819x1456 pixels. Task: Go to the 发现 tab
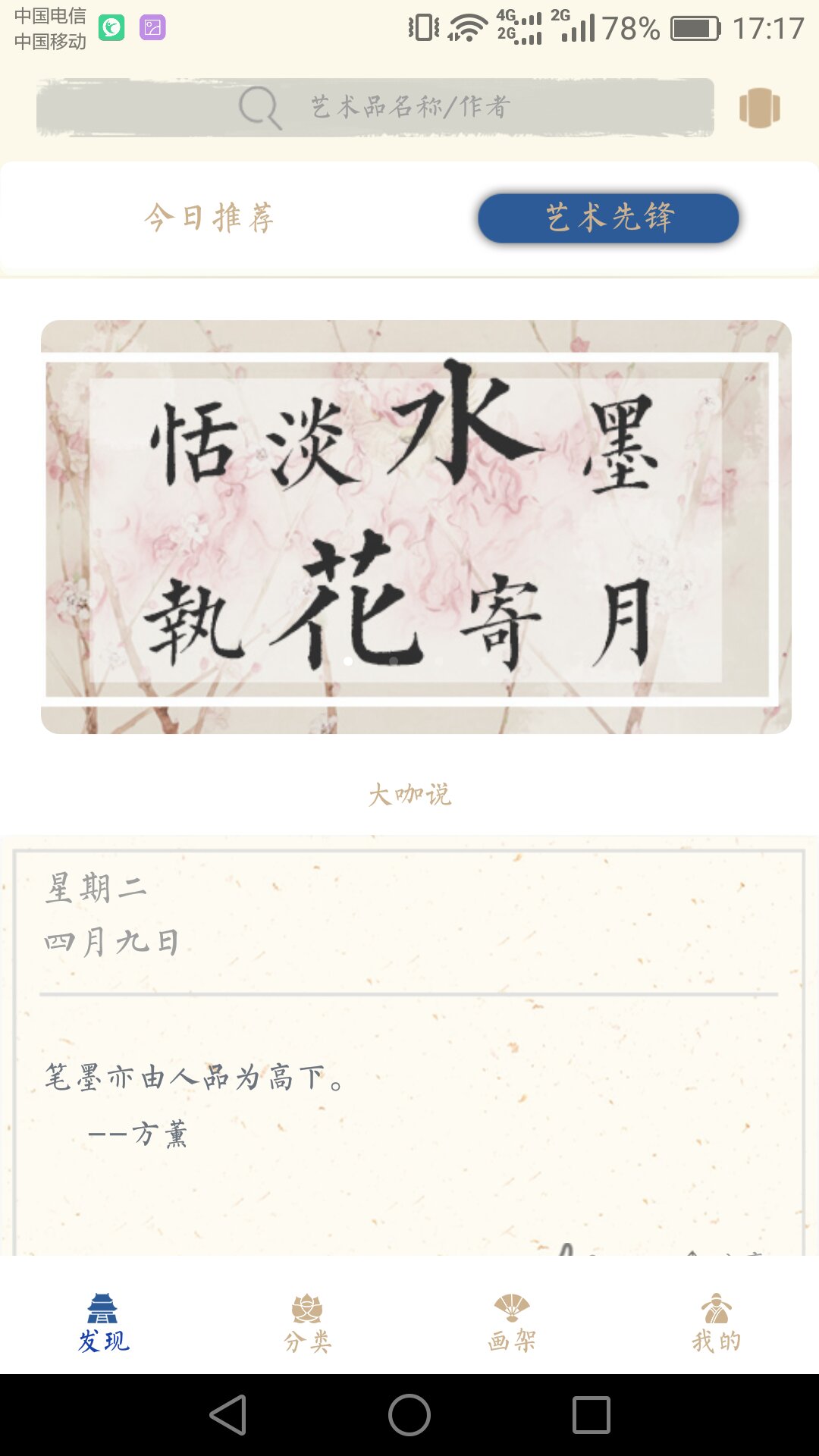pos(103,1323)
